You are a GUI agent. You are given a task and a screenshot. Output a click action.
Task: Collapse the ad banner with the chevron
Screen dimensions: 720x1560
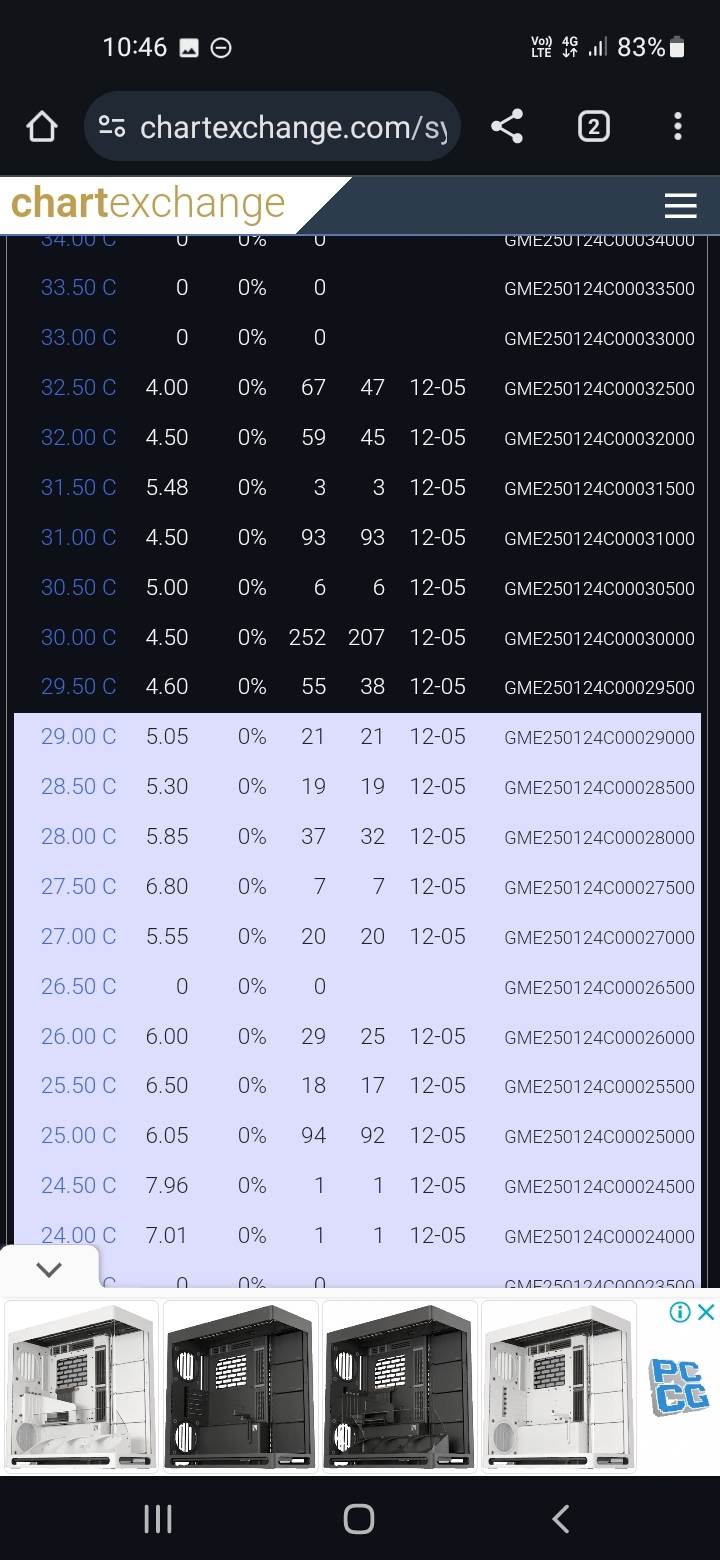coord(48,1270)
